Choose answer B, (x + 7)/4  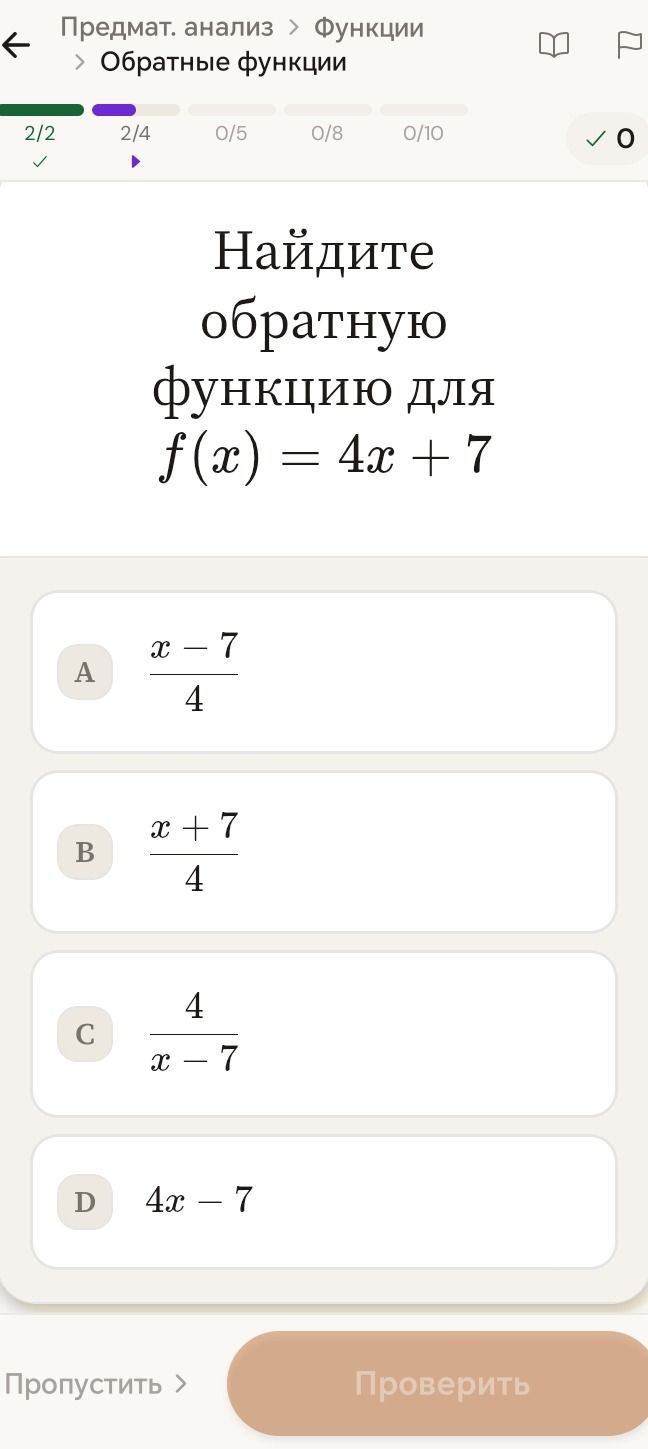point(324,852)
